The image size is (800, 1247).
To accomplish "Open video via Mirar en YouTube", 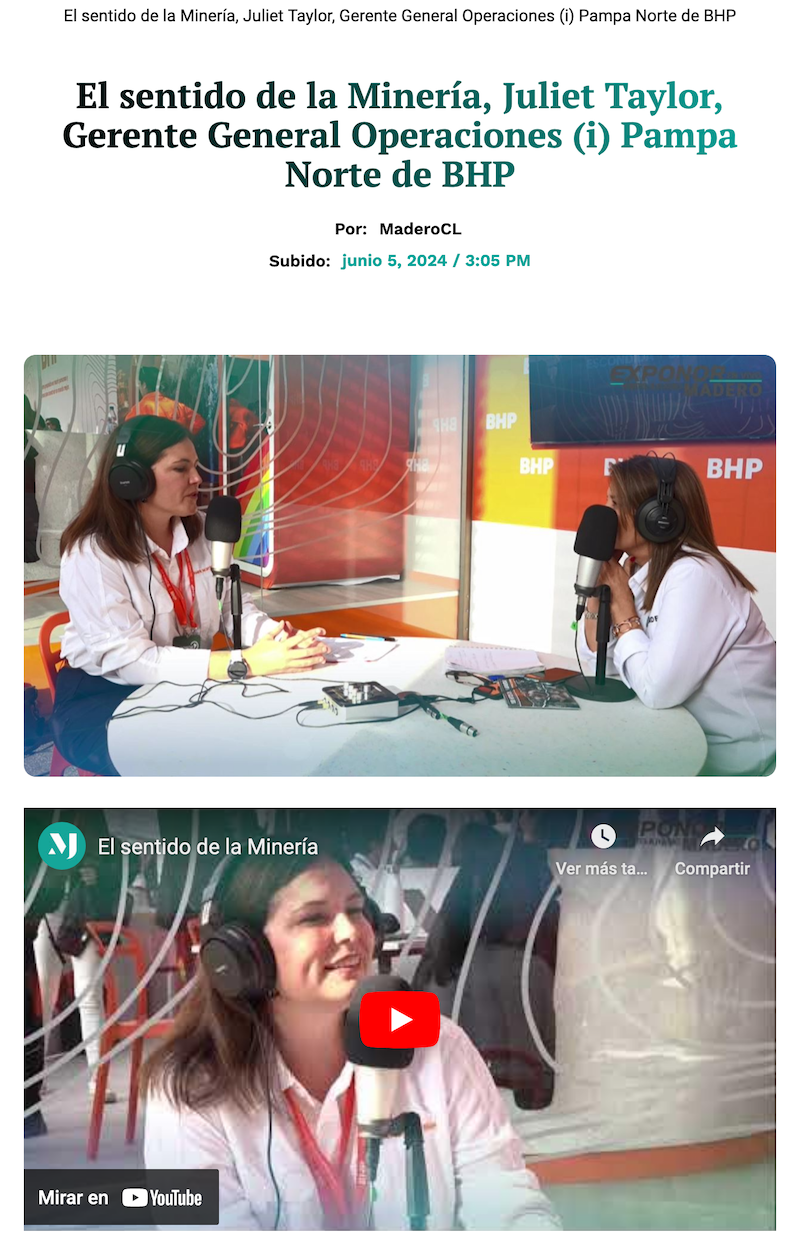I will coord(121,1197).
